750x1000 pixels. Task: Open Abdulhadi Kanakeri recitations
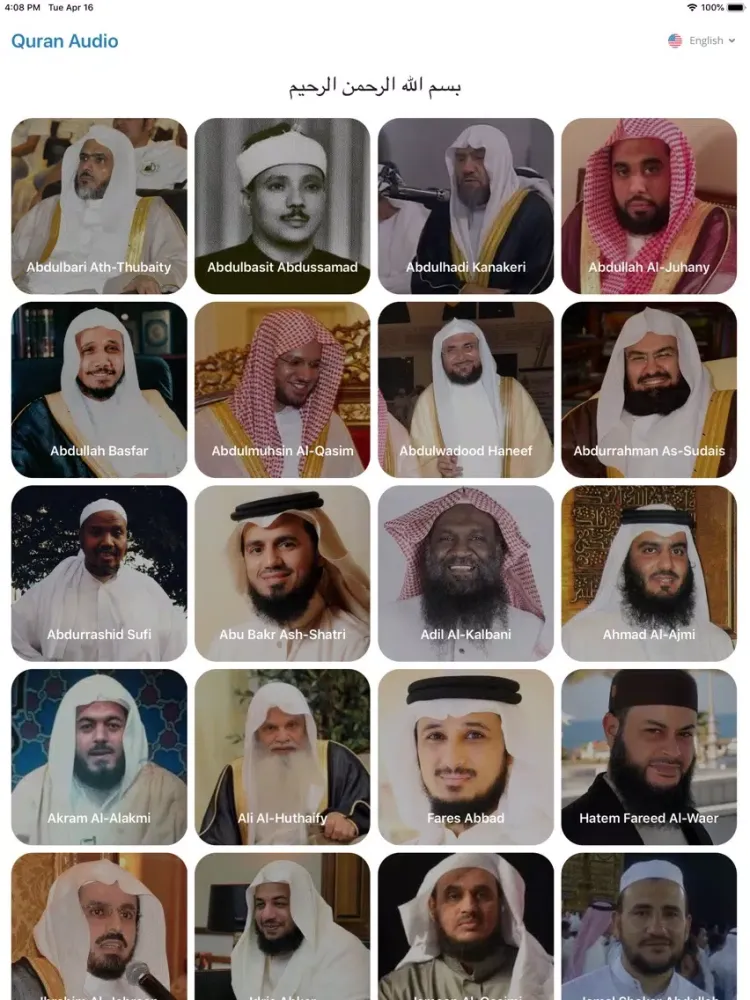466,206
